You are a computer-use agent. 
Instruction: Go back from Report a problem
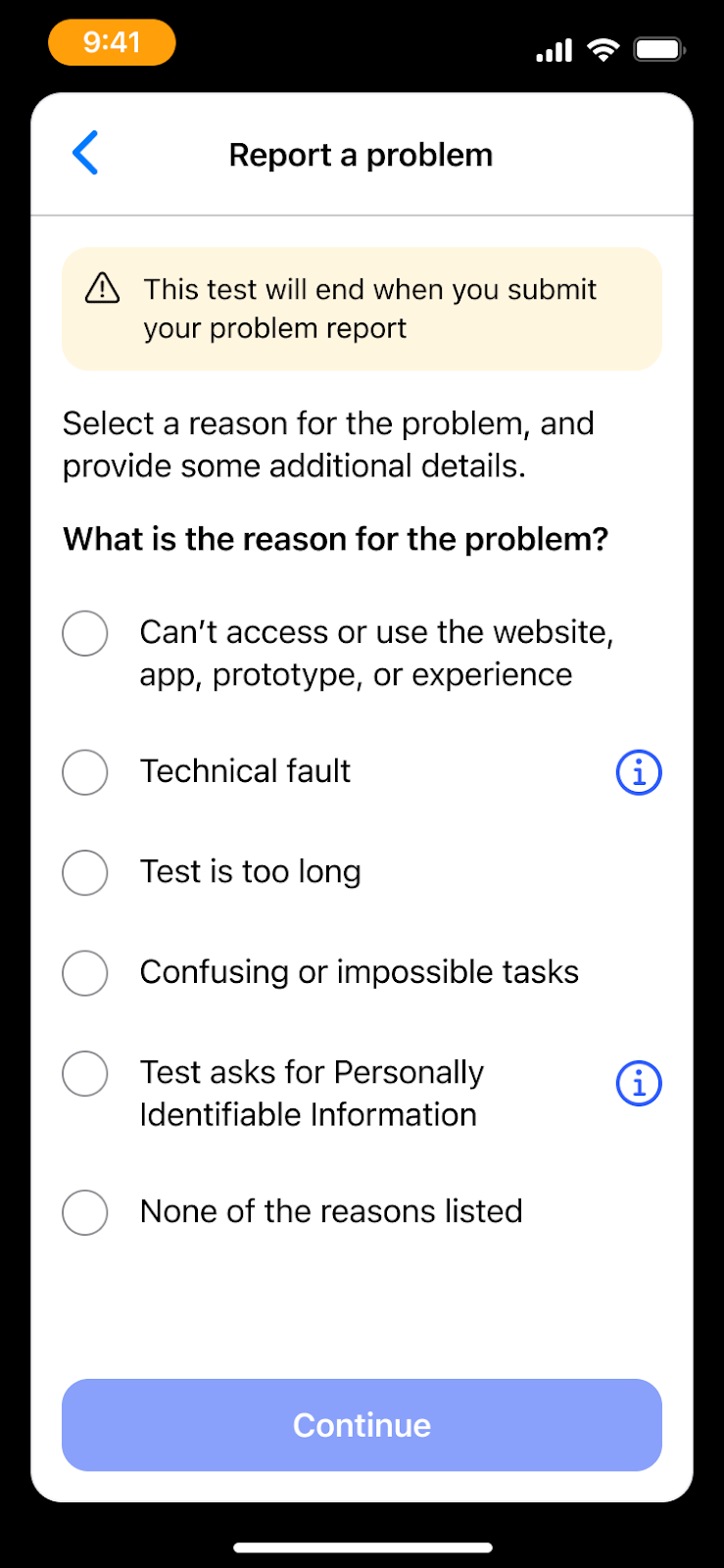86,153
